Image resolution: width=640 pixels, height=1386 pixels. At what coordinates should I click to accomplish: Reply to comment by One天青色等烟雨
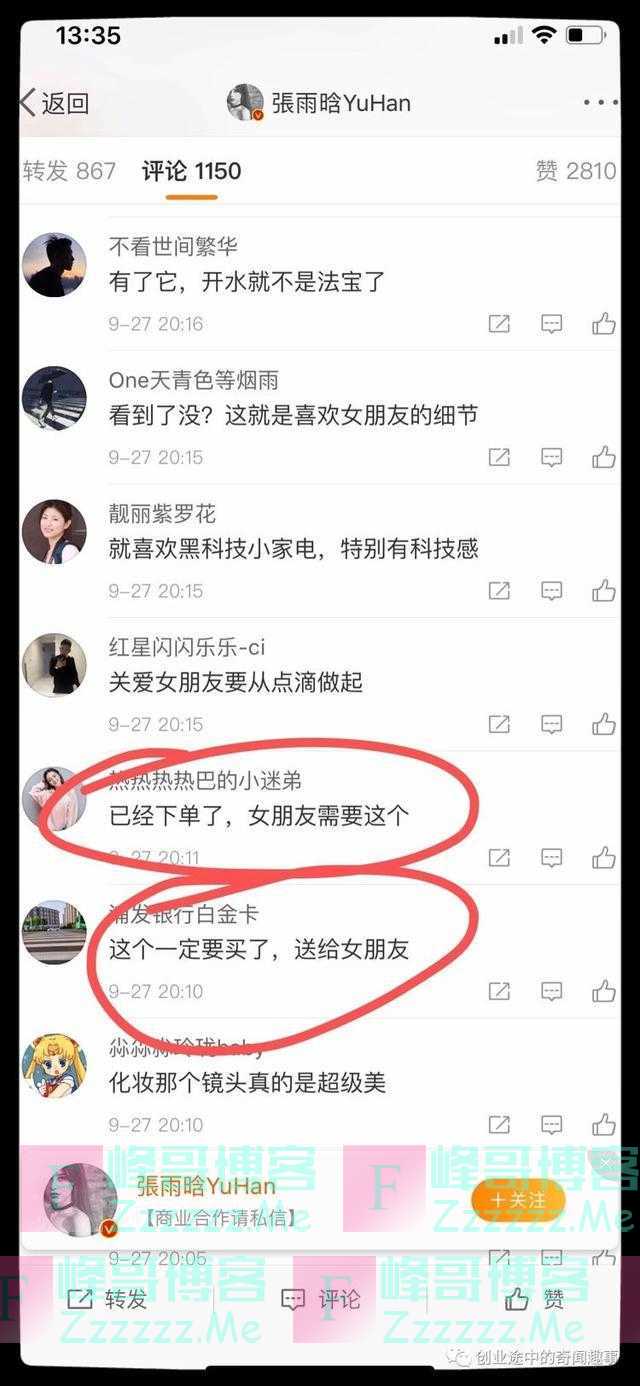[551, 457]
